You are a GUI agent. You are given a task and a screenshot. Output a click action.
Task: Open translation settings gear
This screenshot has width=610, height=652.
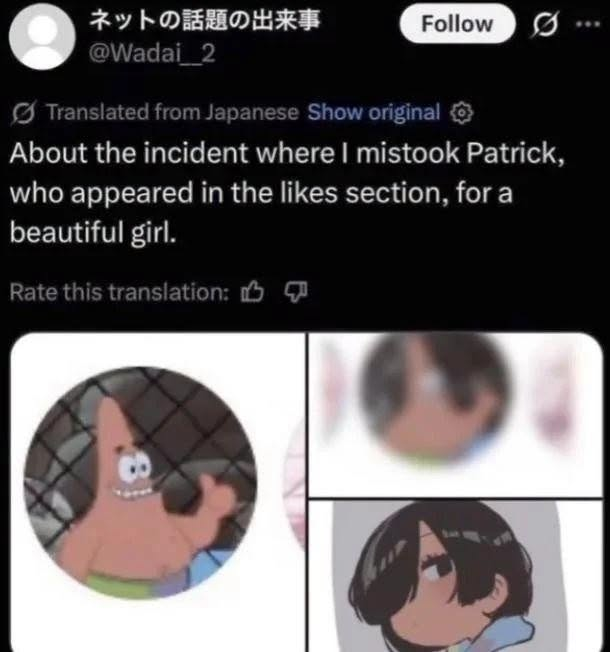click(461, 112)
